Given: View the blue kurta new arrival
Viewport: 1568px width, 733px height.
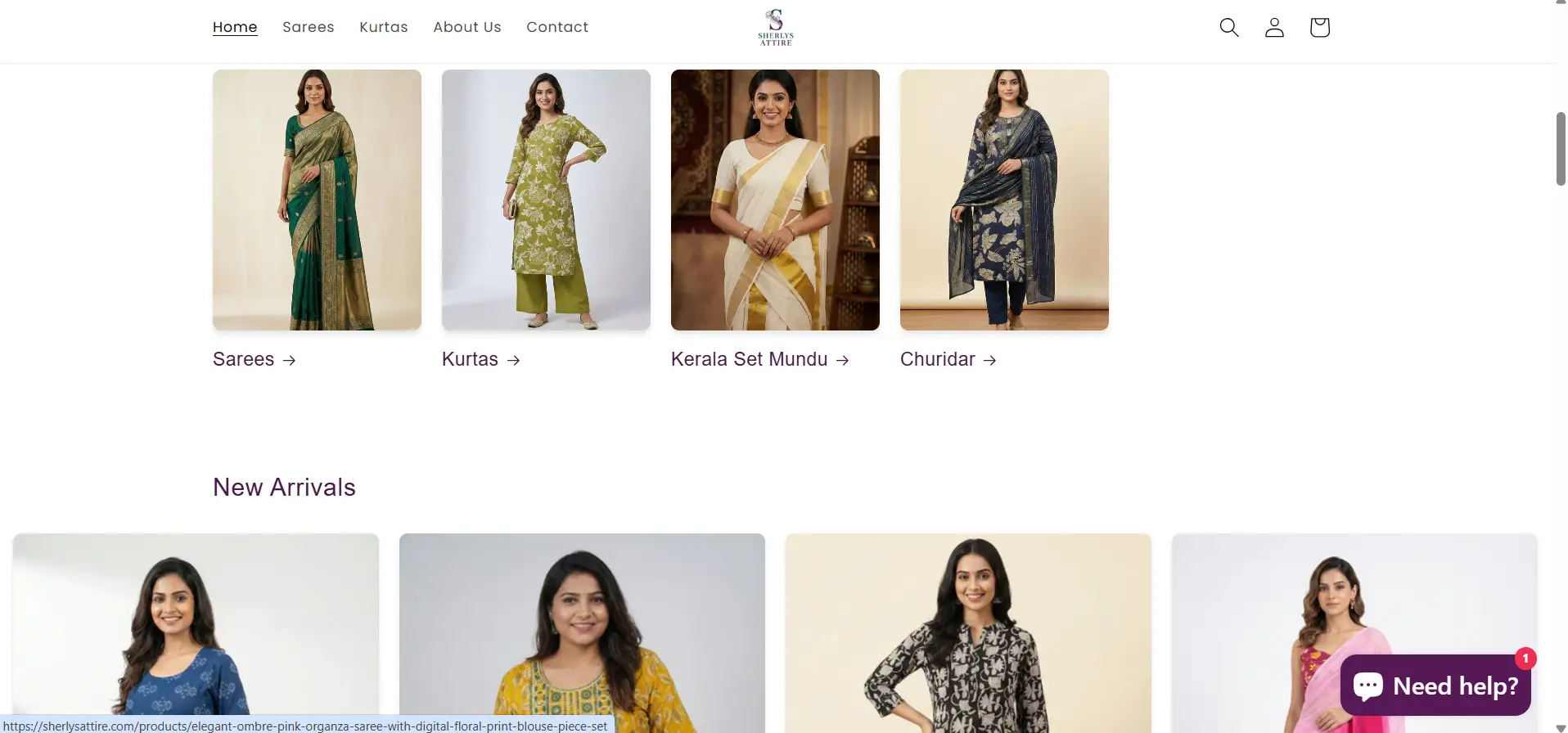Looking at the screenshot, I should [196, 630].
